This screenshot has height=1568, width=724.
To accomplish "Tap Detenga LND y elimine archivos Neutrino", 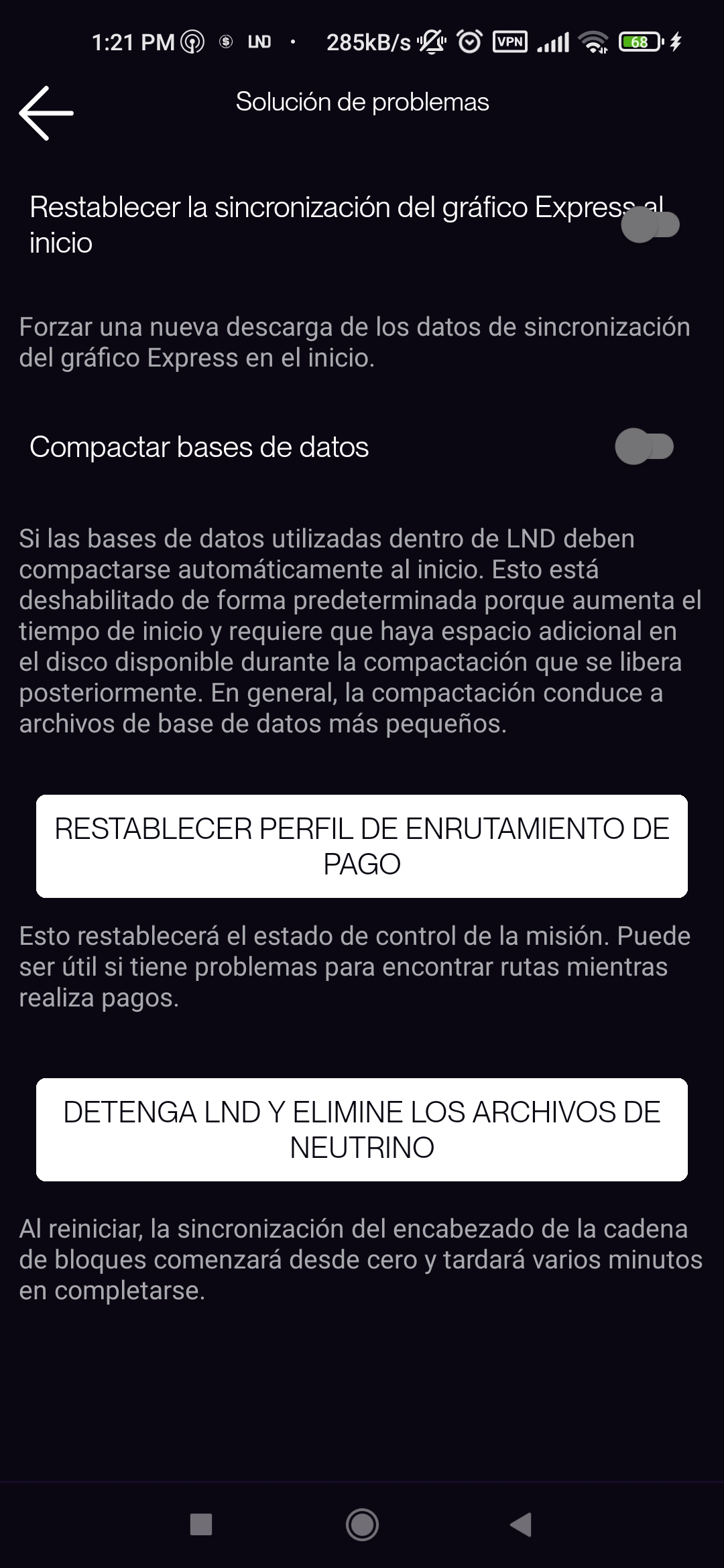I will pyautogui.click(x=362, y=1130).
